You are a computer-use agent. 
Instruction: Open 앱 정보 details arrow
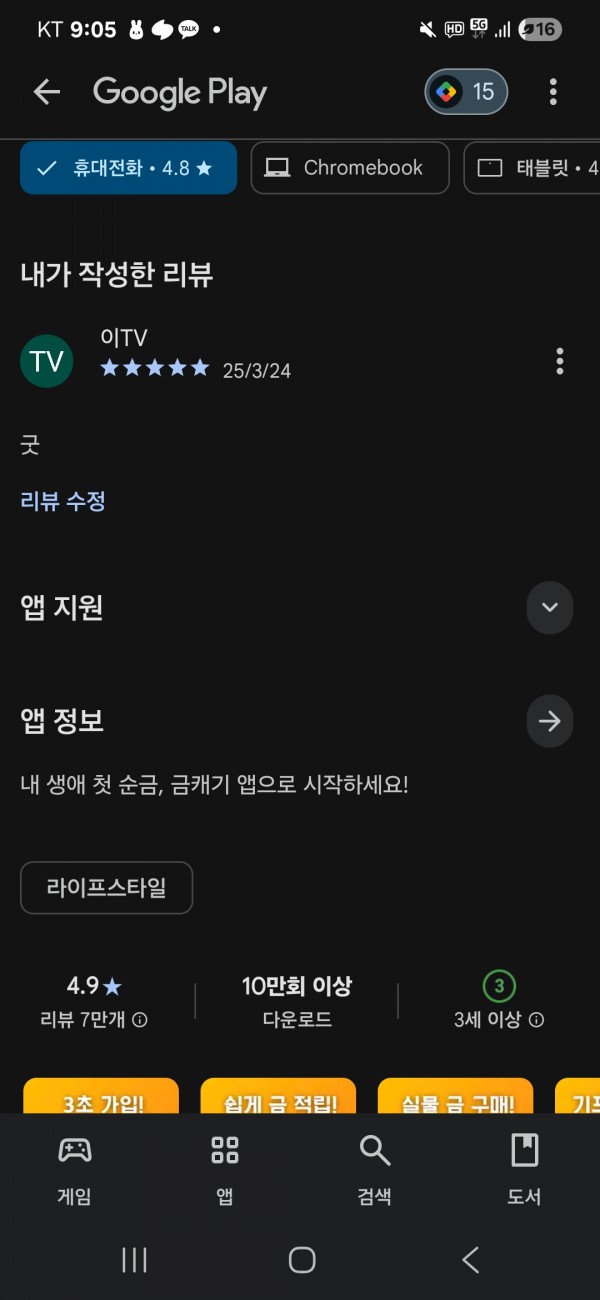(549, 722)
